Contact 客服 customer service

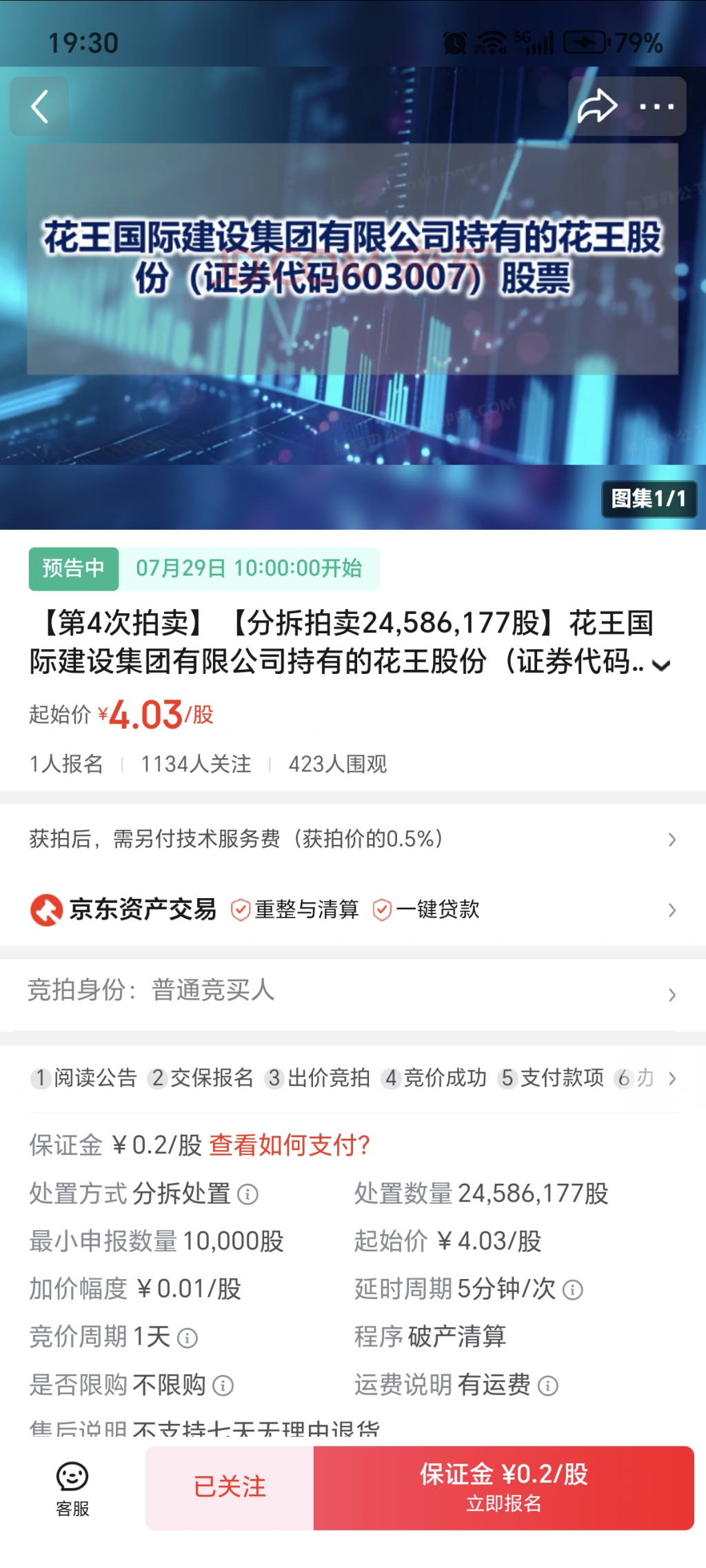72,1489
